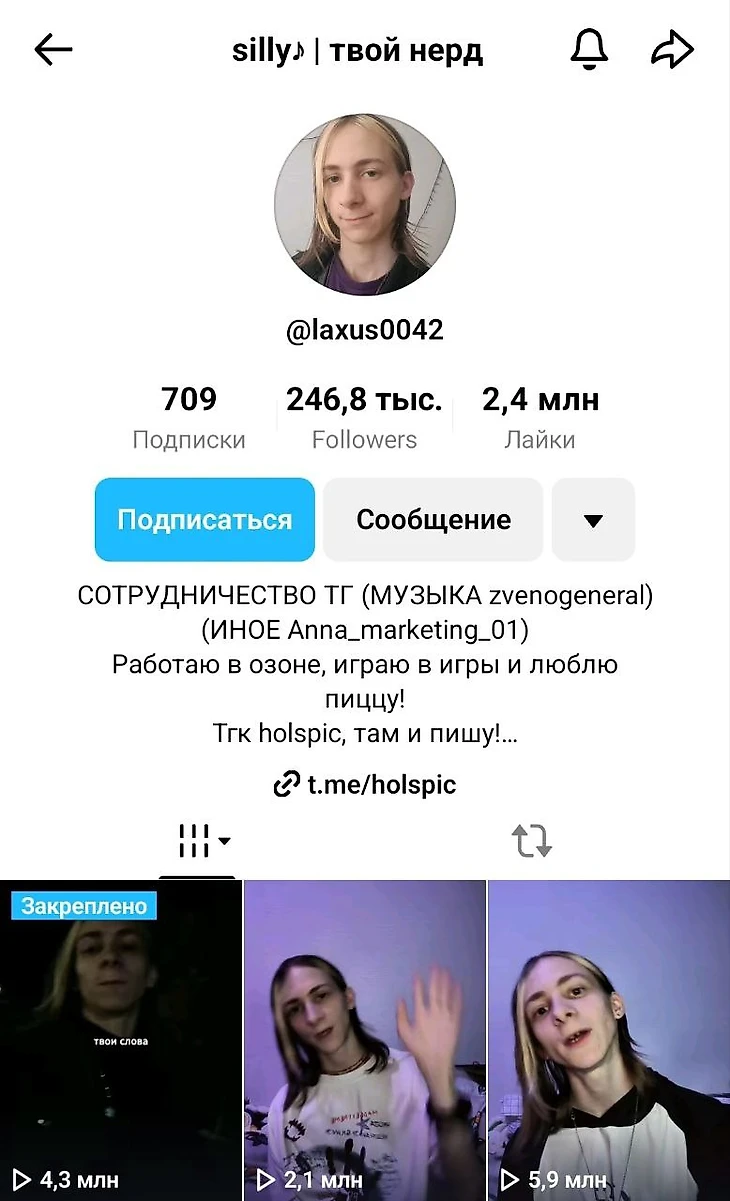This screenshot has height=1201, width=730.
Task: View the 709 Подписки list
Action: (x=189, y=417)
